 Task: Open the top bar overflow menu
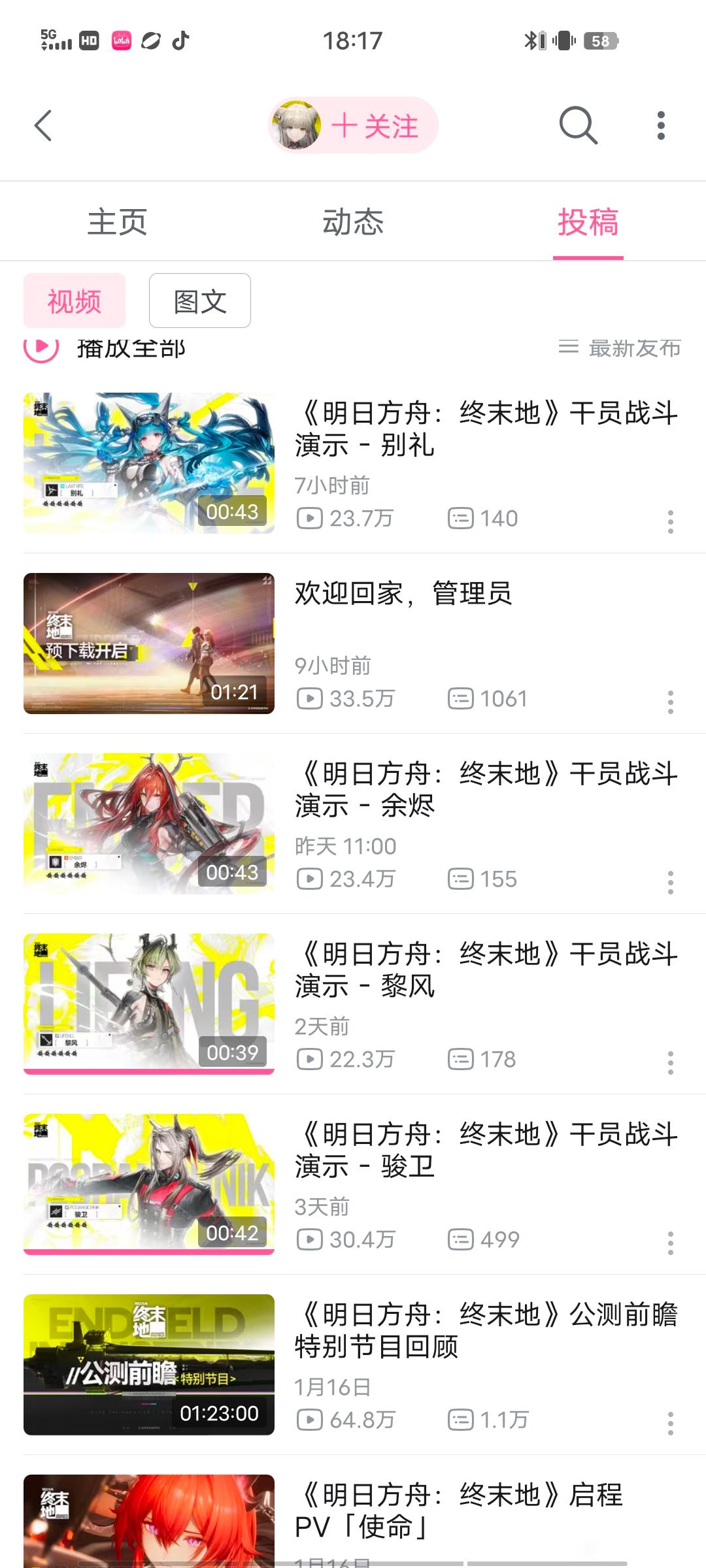click(x=661, y=125)
